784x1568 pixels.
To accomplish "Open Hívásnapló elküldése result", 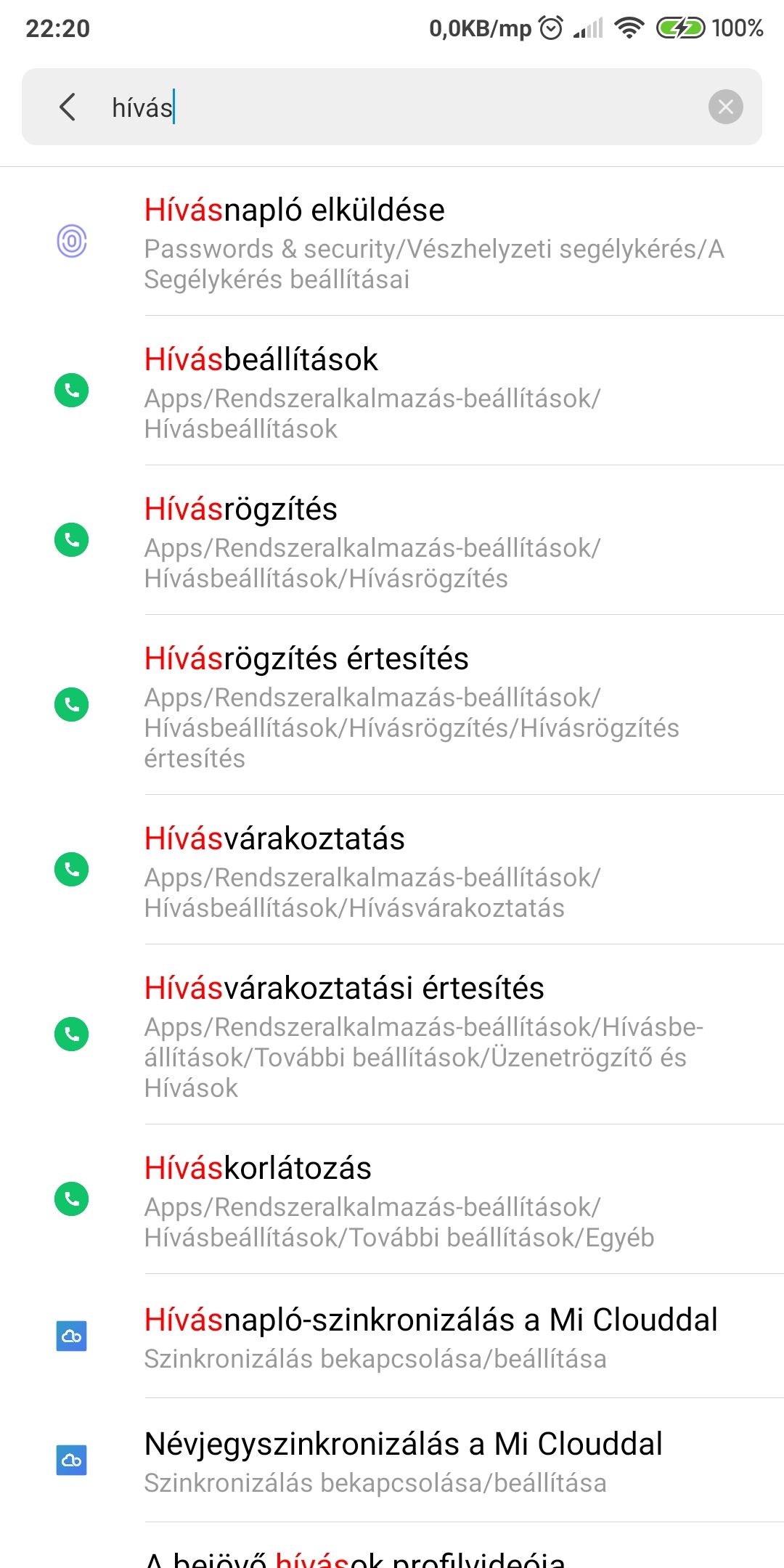I will (392, 242).
